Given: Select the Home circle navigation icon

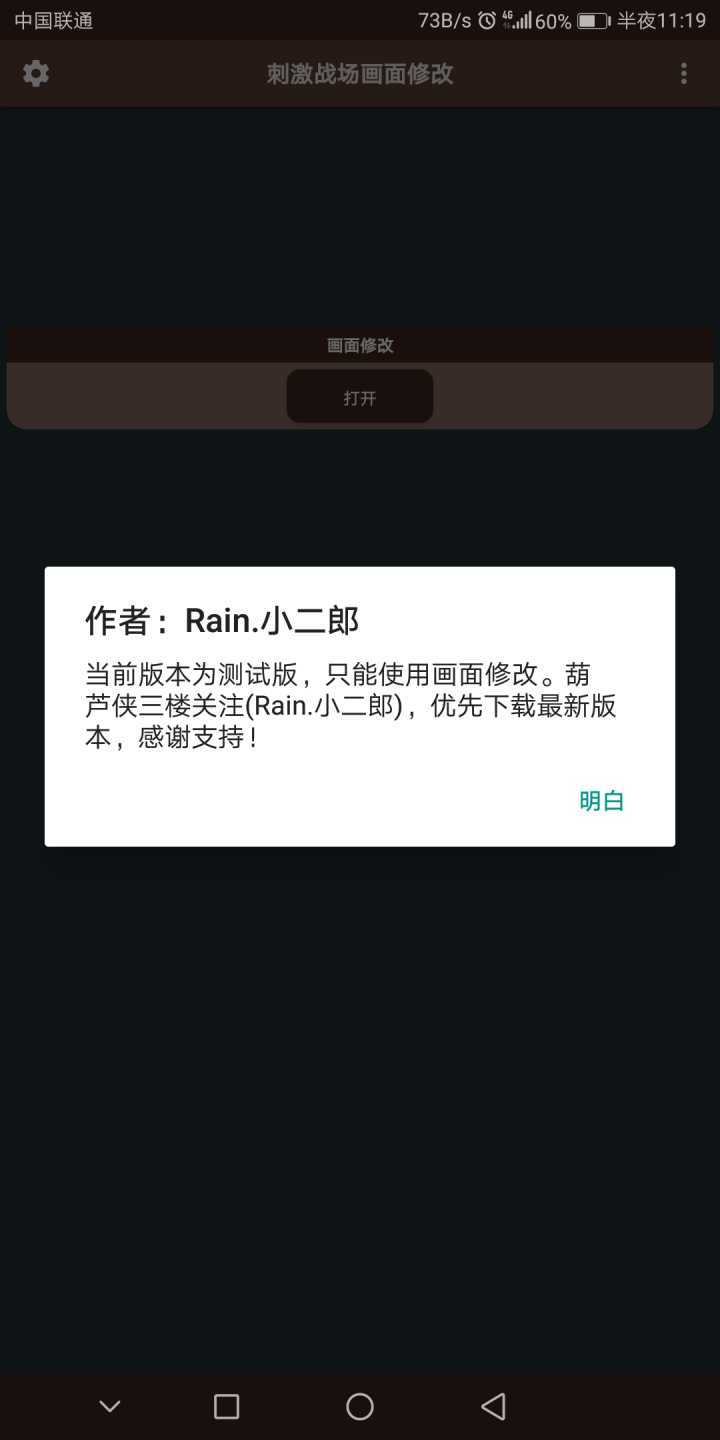Looking at the screenshot, I should 359,1405.
